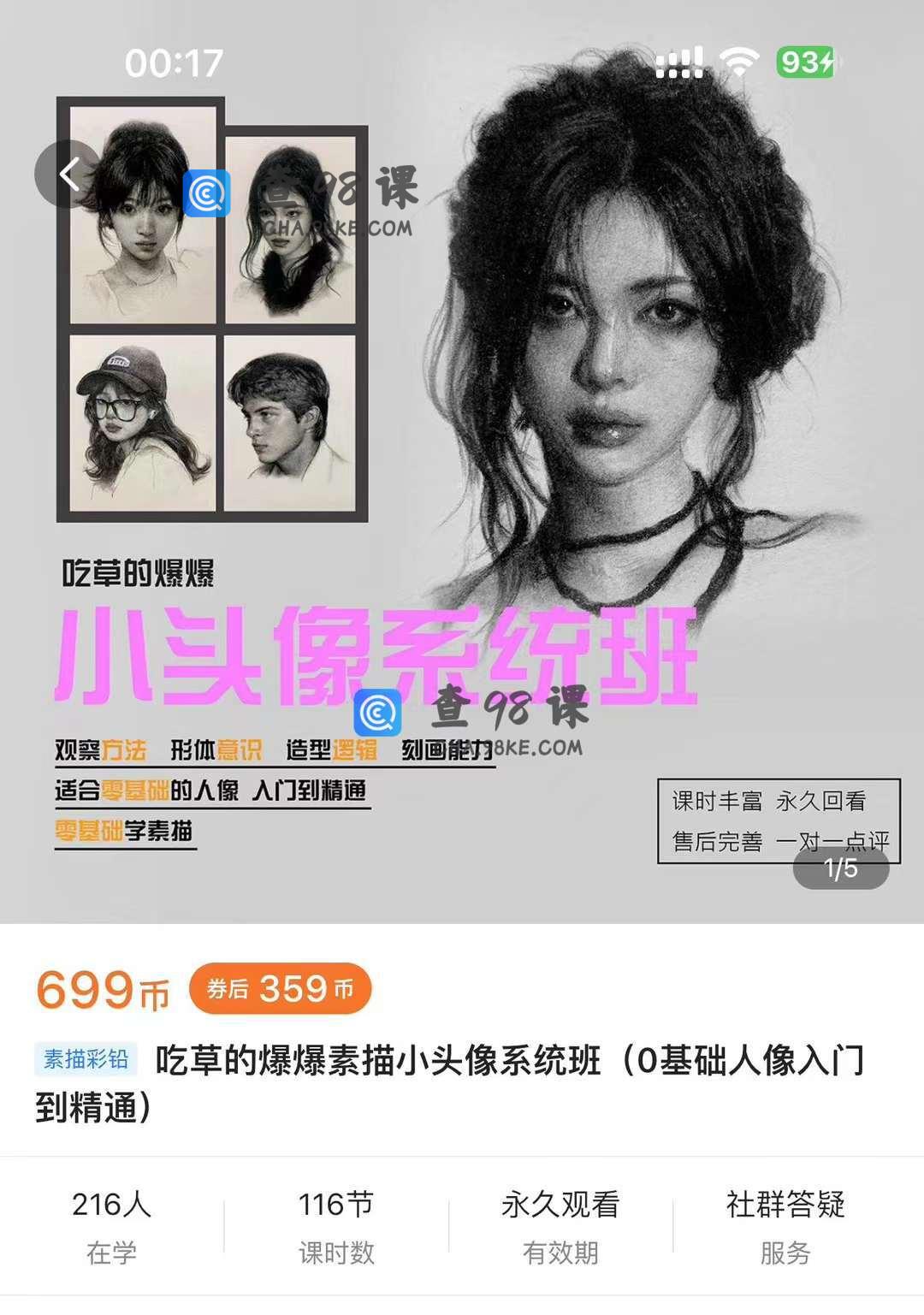The height and width of the screenshot is (1315, 924).
Task: Tap the cellular signal icon
Action: [678, 61]
